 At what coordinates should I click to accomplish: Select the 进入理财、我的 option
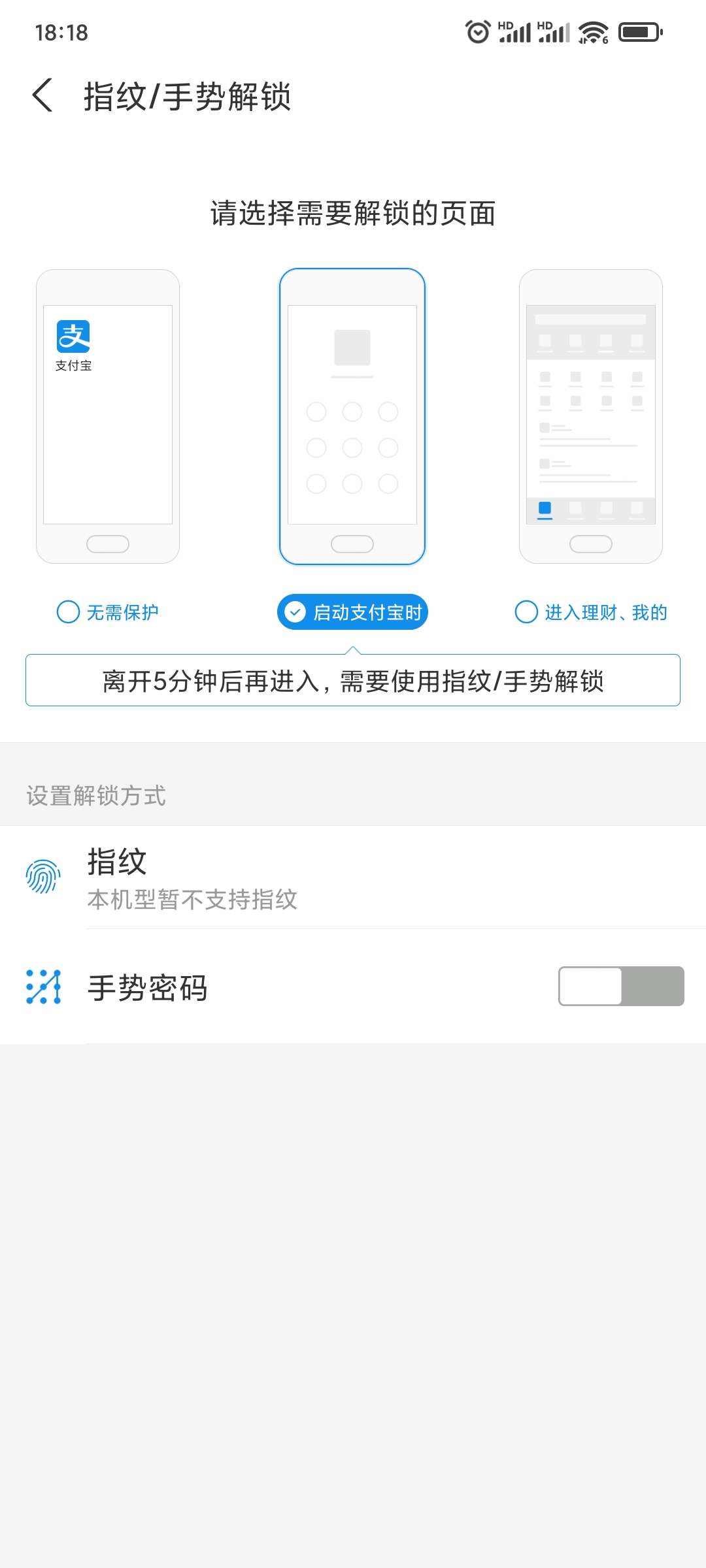[591, 612]
